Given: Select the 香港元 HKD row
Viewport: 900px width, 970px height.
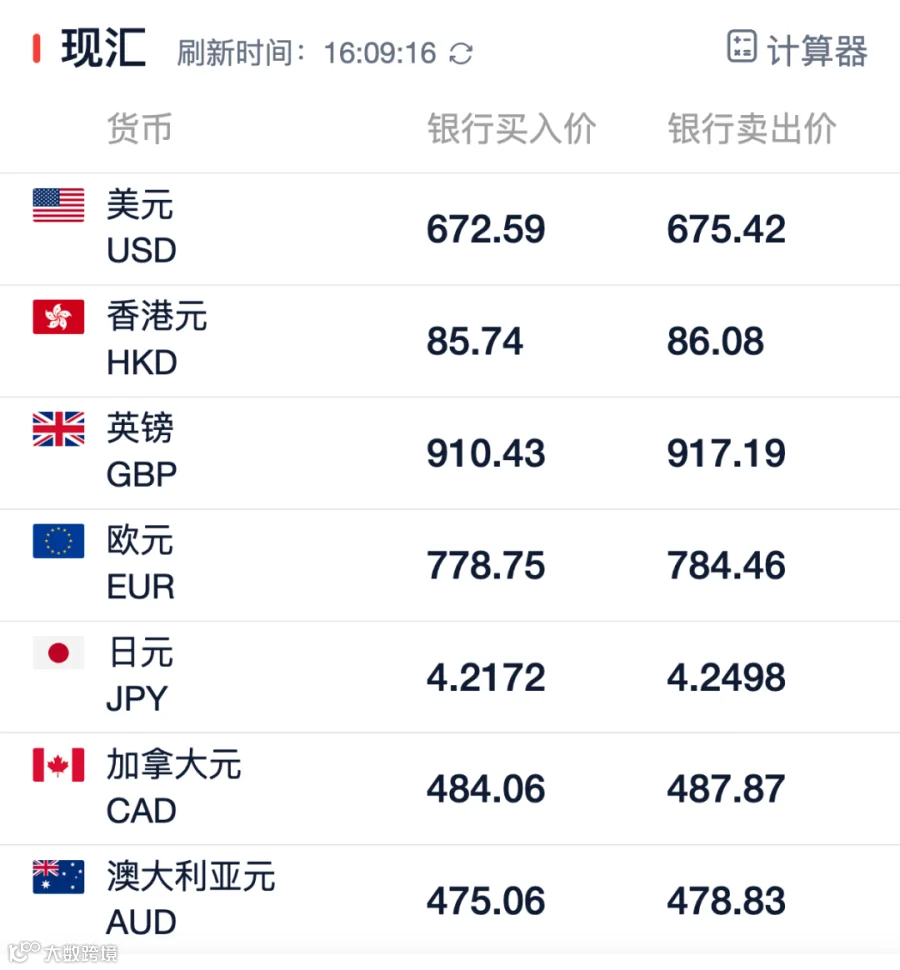Looking at the screenshot, I should click(x=450, y=341).
